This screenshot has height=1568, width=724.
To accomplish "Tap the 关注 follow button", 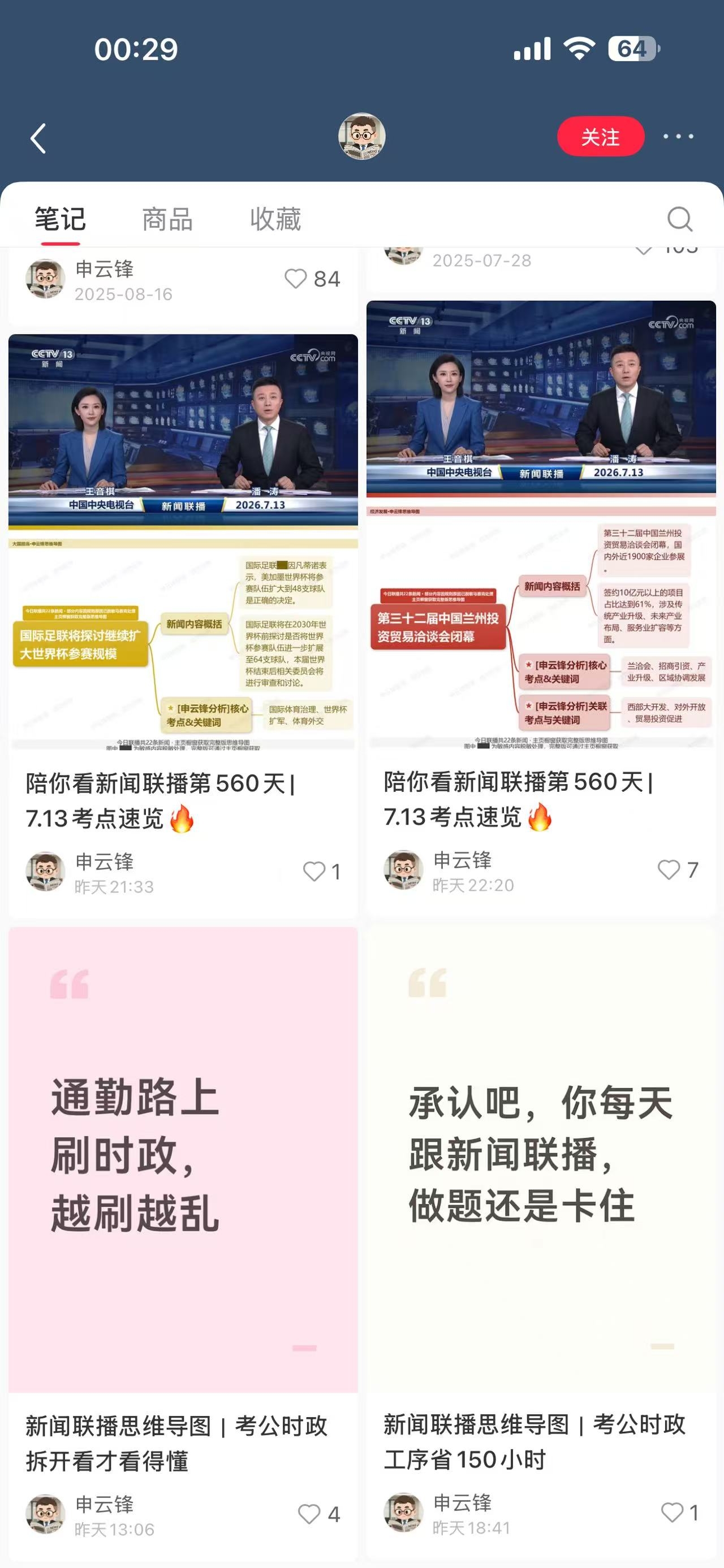I will 600,137.
